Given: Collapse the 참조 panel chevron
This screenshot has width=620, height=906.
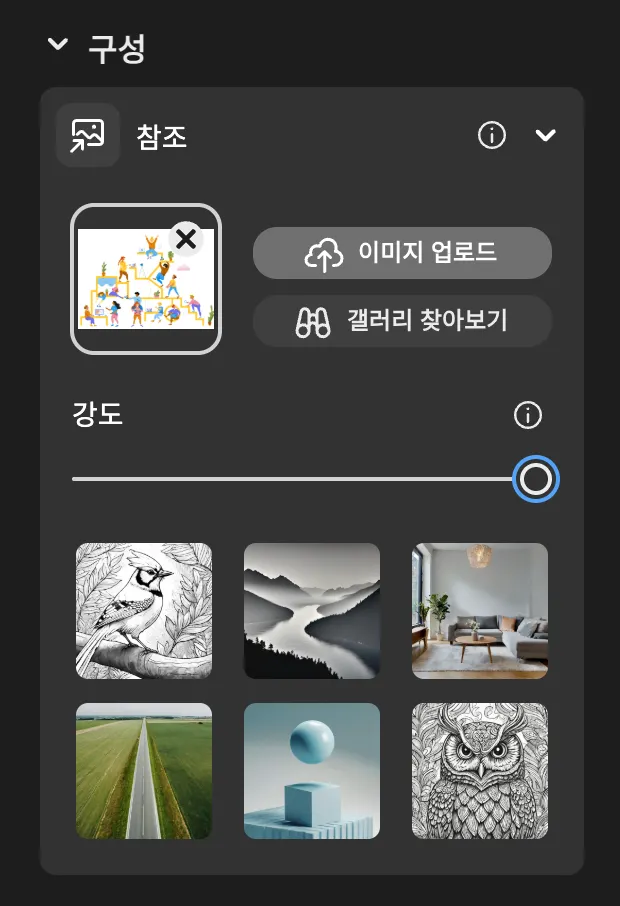Looking at the screenshot, I should [545, 135].
